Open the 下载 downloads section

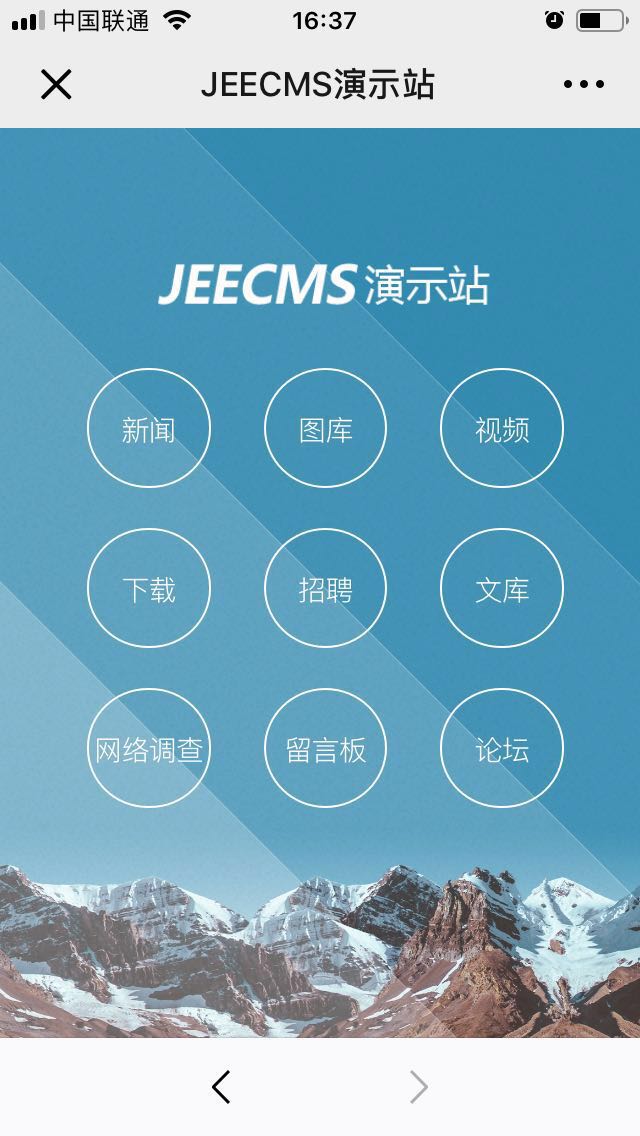pyautogui.click(x=149, y=589)
